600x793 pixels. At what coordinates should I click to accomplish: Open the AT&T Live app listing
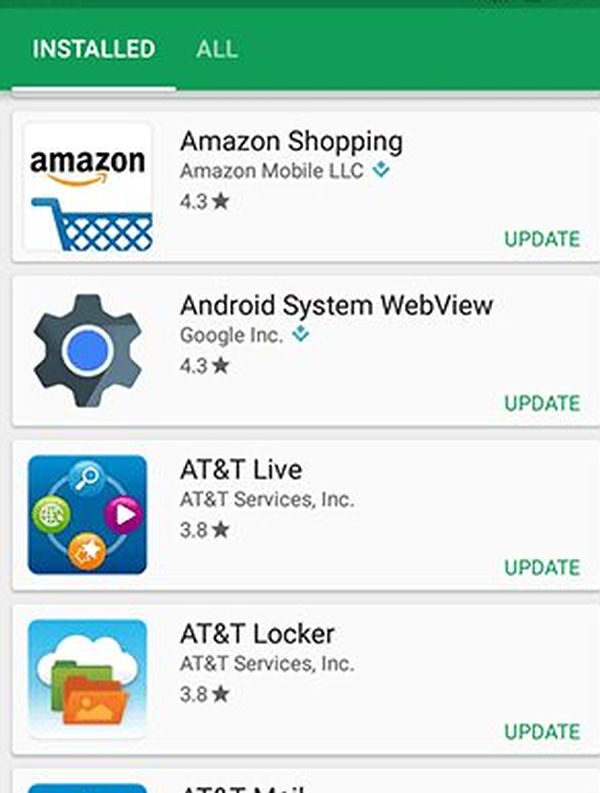coord(241,469)
